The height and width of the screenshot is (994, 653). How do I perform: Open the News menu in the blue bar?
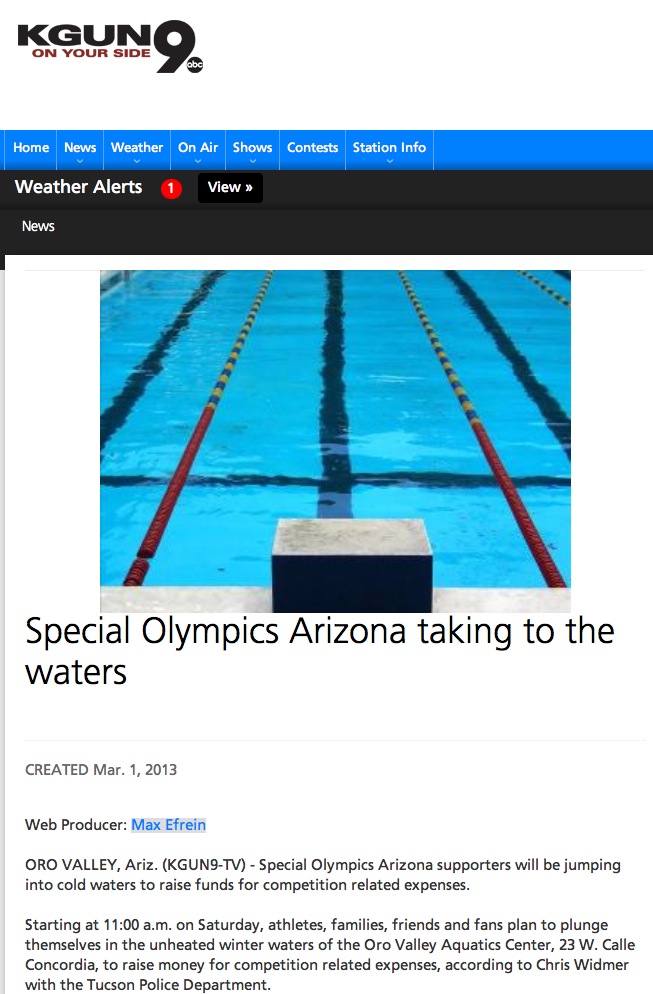pyautogui.click(x=80, y=148)
